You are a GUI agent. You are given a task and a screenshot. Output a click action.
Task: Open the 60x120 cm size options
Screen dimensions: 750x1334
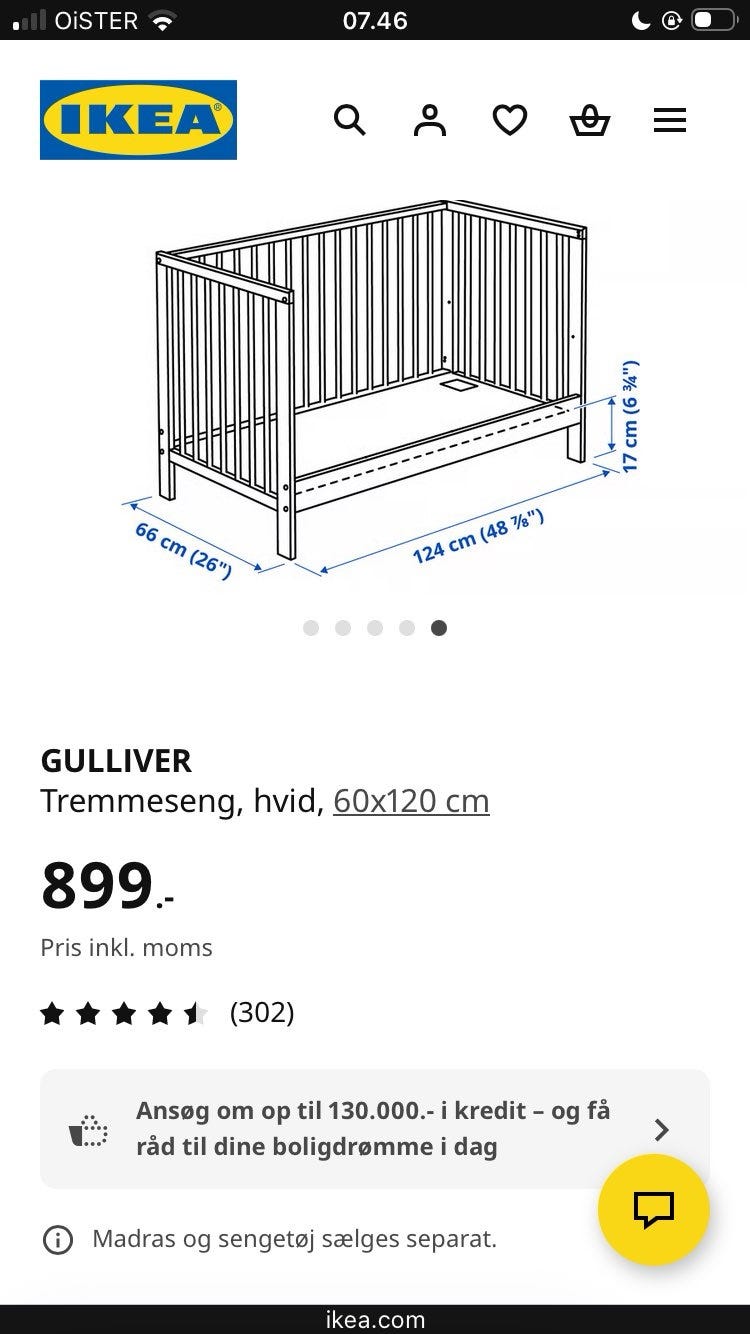411,800
